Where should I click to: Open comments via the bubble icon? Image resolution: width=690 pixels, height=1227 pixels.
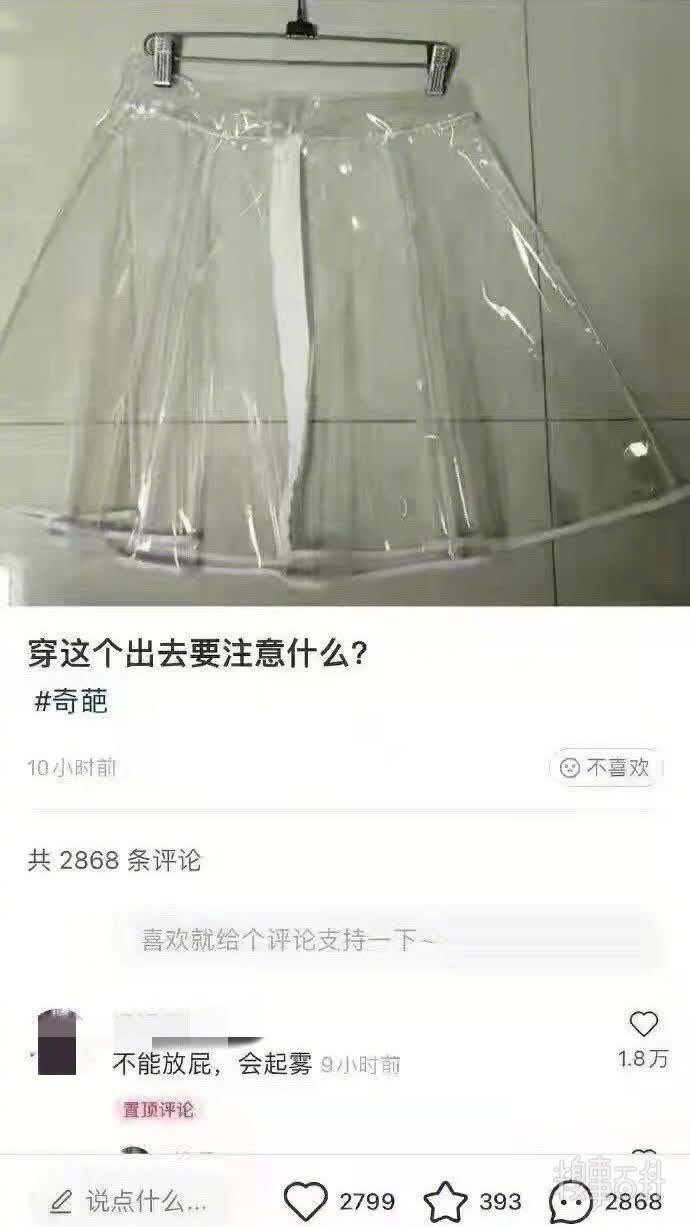[x=570, y=1200]
